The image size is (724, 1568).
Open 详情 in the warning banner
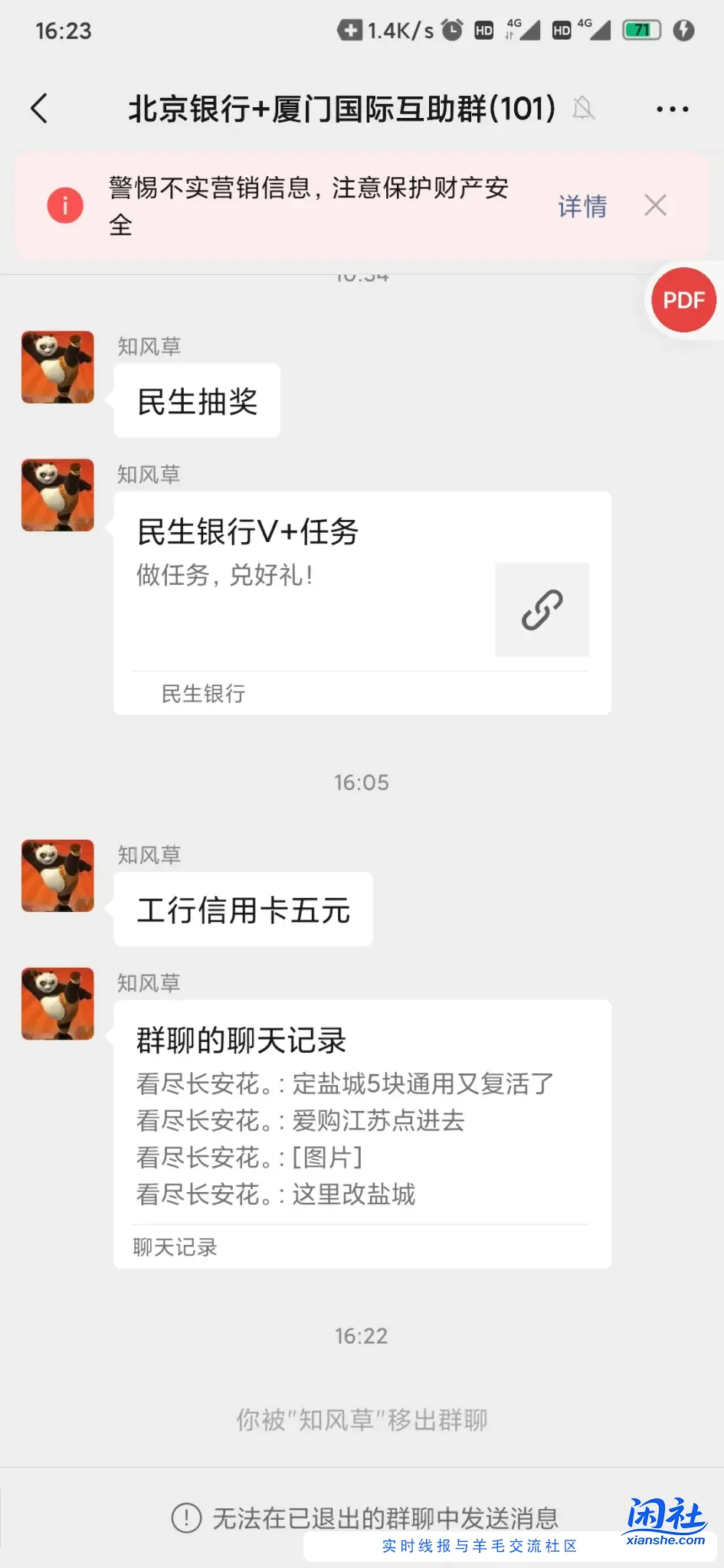pos(581,207)
